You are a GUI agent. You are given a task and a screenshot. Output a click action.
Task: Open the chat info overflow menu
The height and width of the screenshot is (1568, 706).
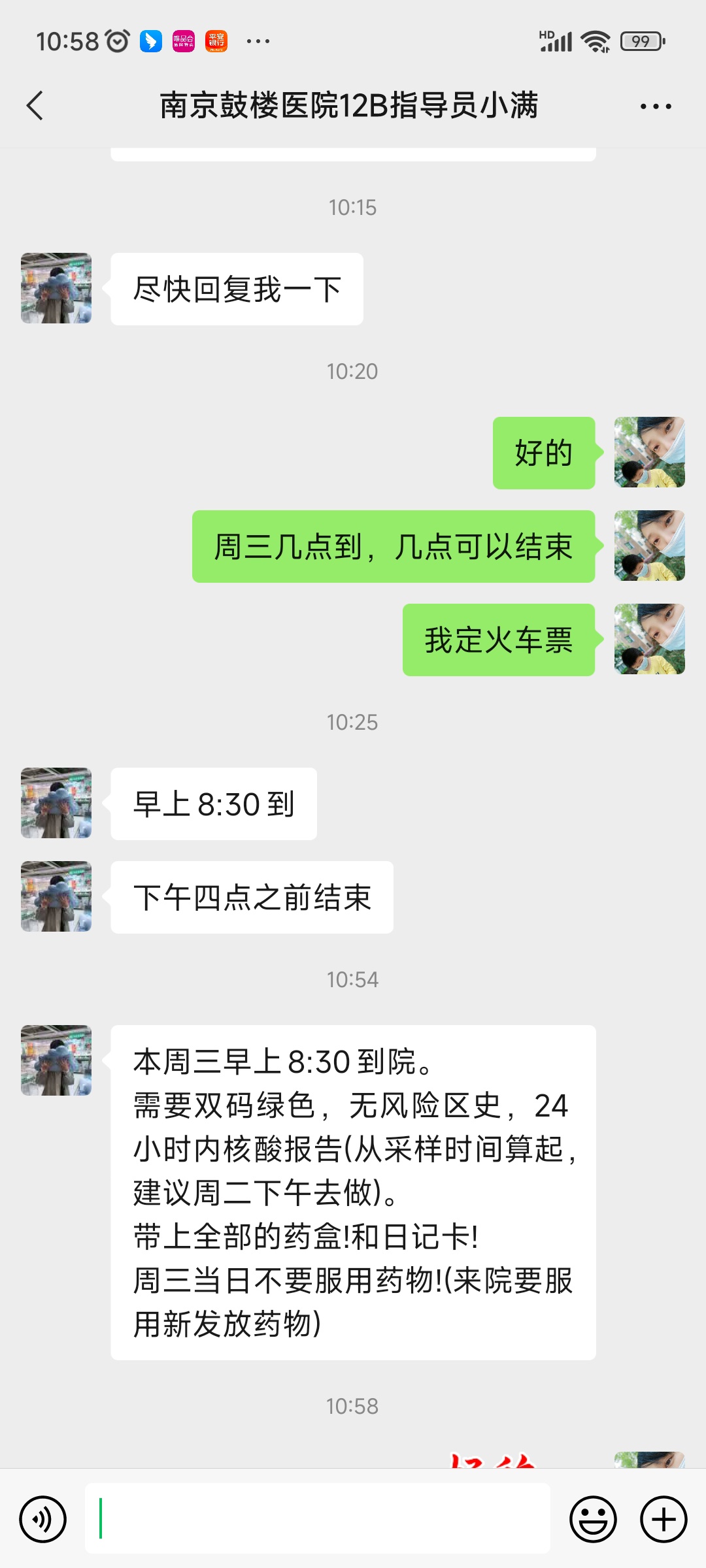(655, 106)
